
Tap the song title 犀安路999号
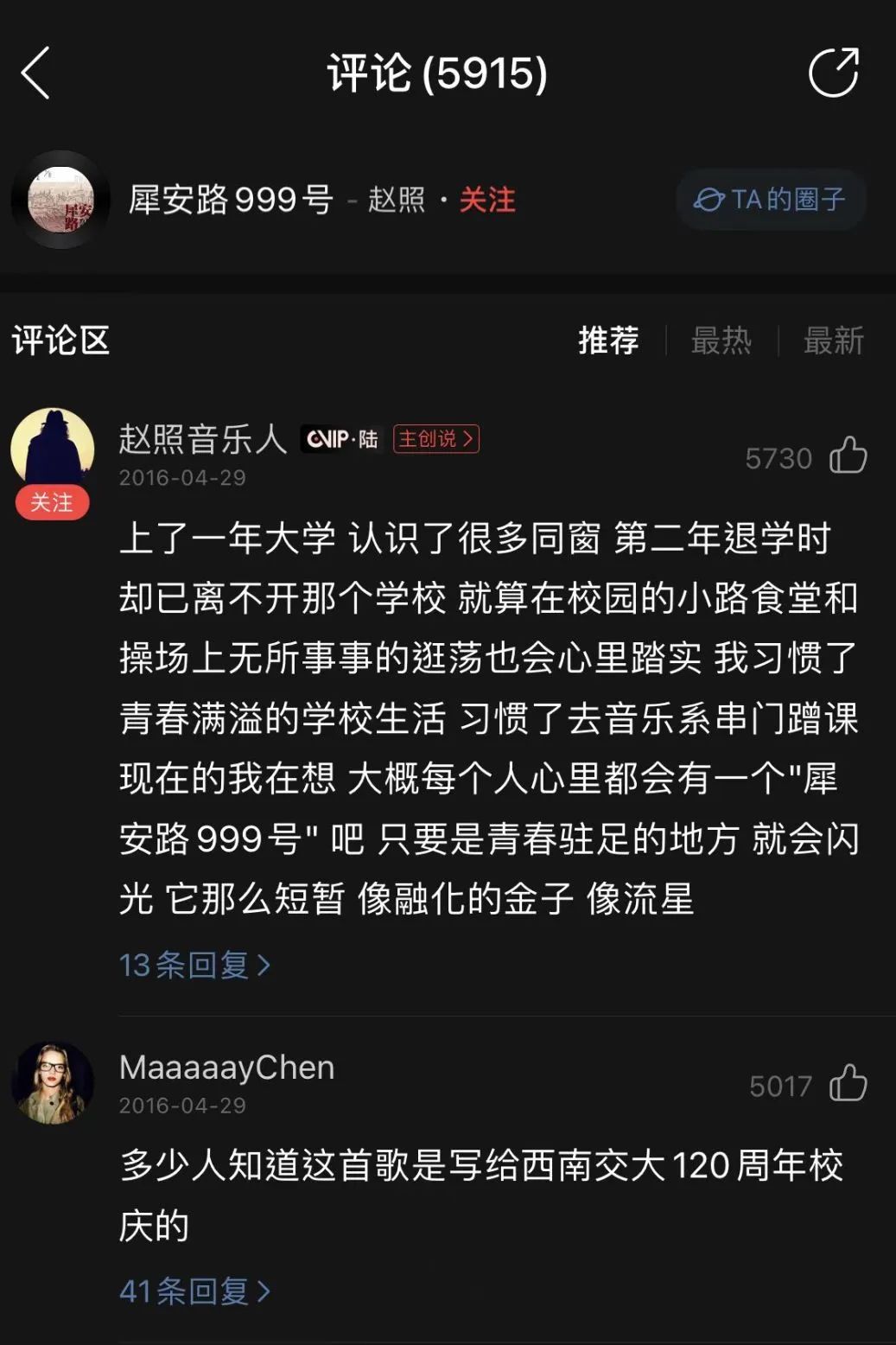click(x=225, y=200)
